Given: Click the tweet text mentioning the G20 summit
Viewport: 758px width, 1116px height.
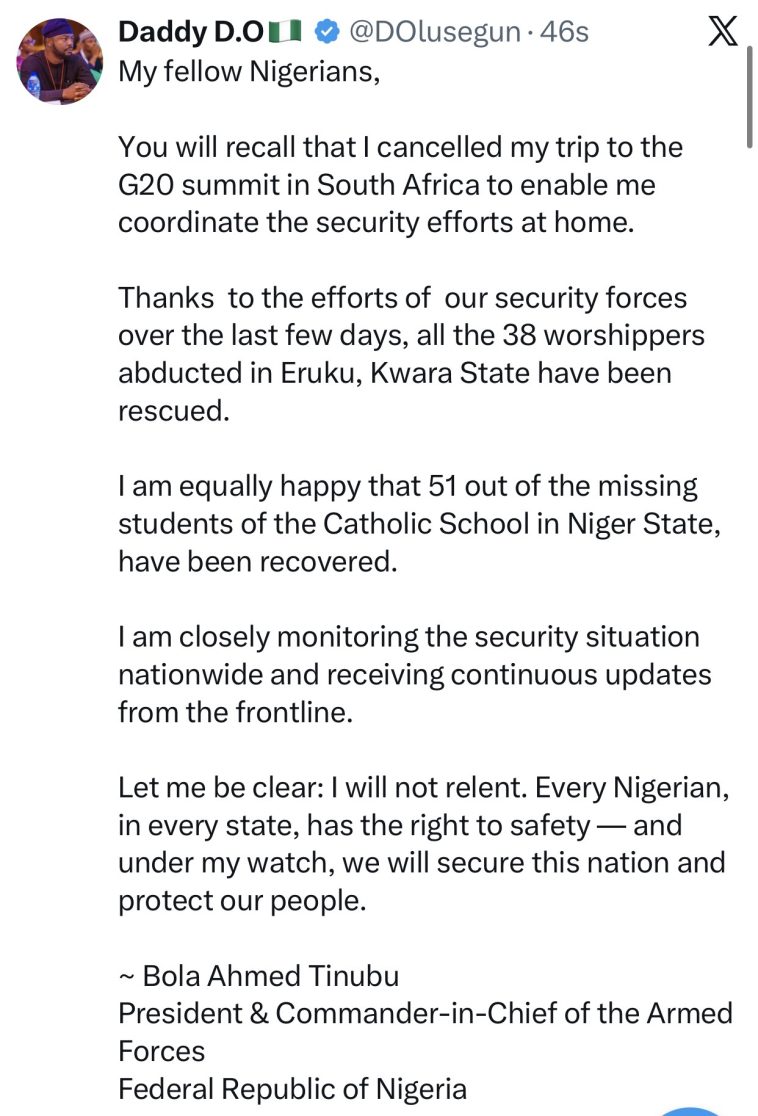Looking at the screenshot, I should [400, 185].
